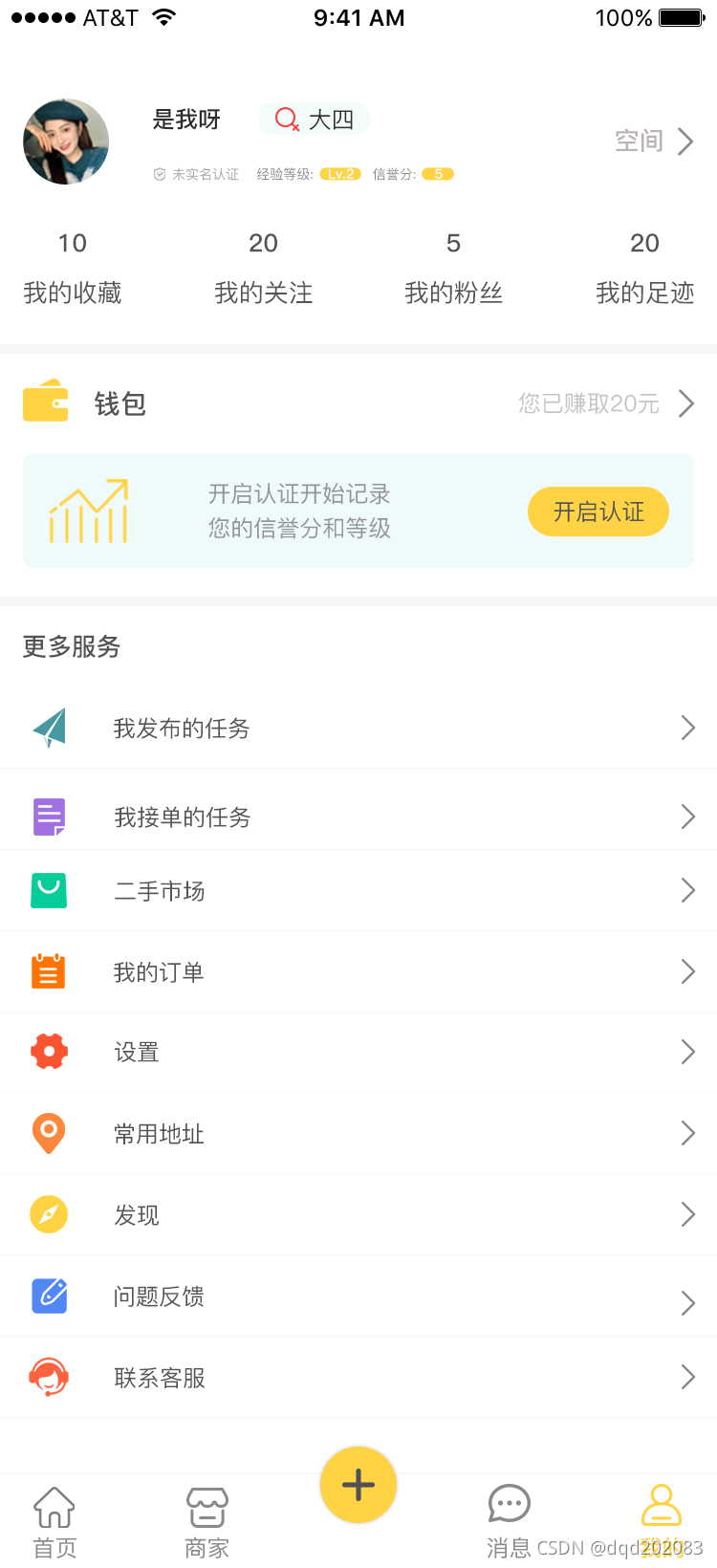Open 我接单的任务
Viewport: 717px width, 1568px height.
click(x=358, y=817)
